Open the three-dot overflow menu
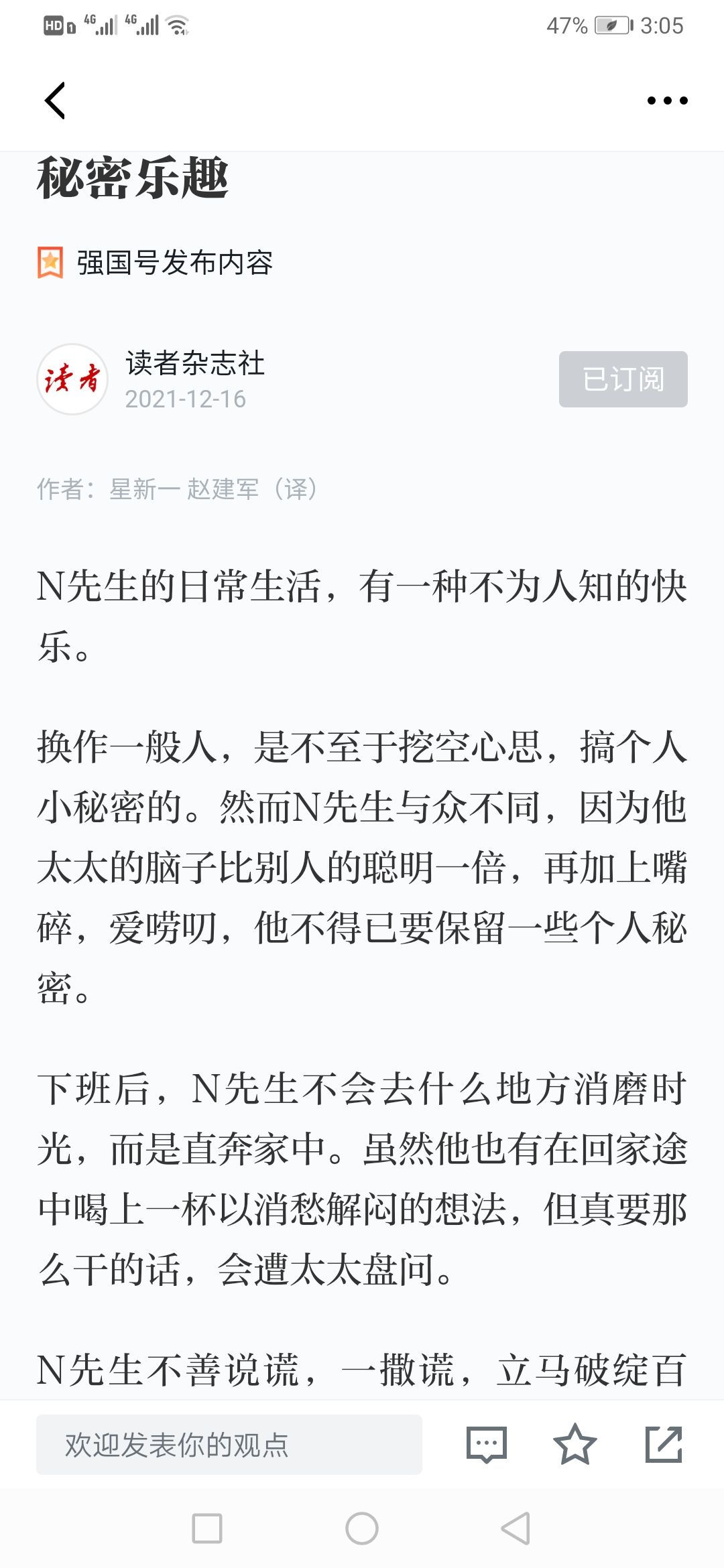 click(x=667, y=101)
